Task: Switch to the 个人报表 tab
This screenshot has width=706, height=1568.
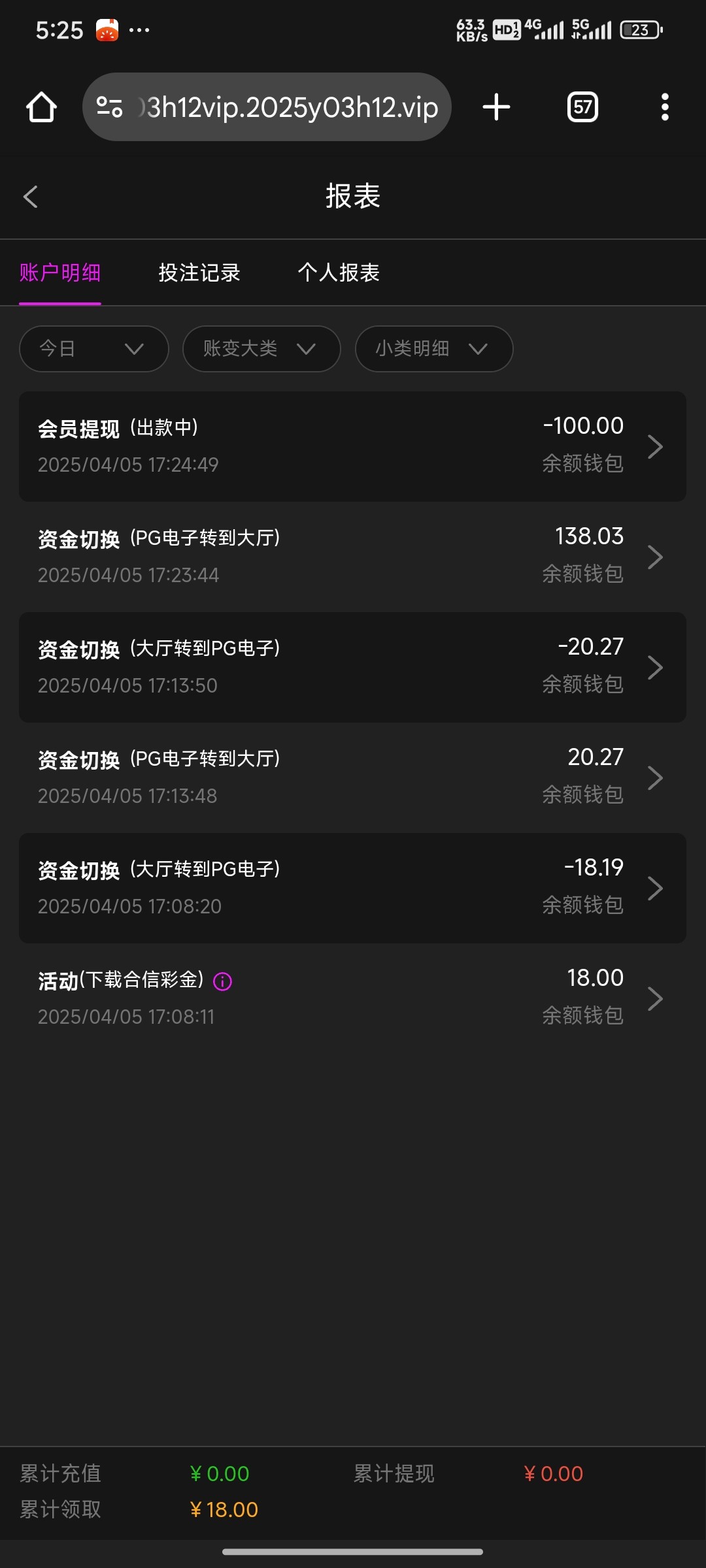Action: point(339,272)
